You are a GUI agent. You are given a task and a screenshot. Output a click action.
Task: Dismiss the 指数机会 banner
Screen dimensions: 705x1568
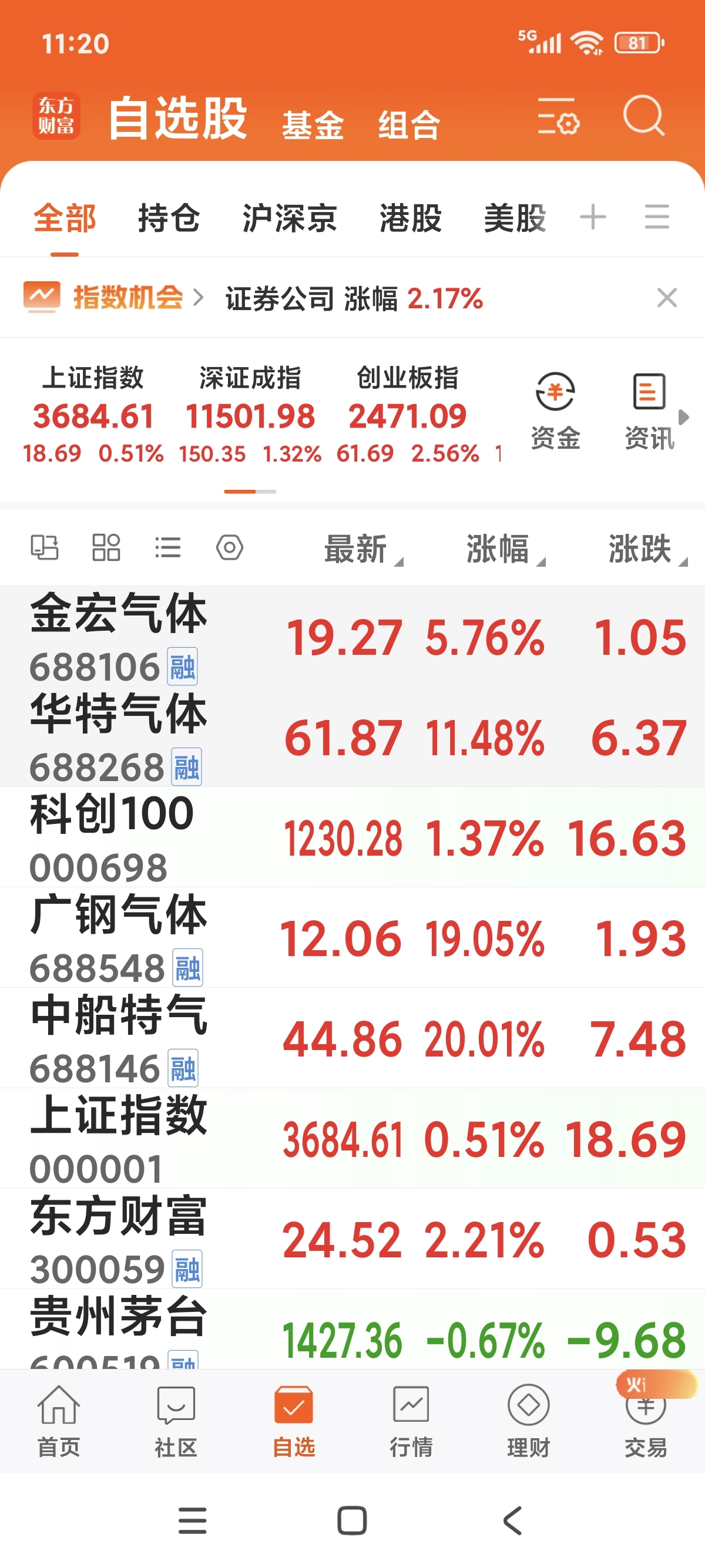[667, 298]
